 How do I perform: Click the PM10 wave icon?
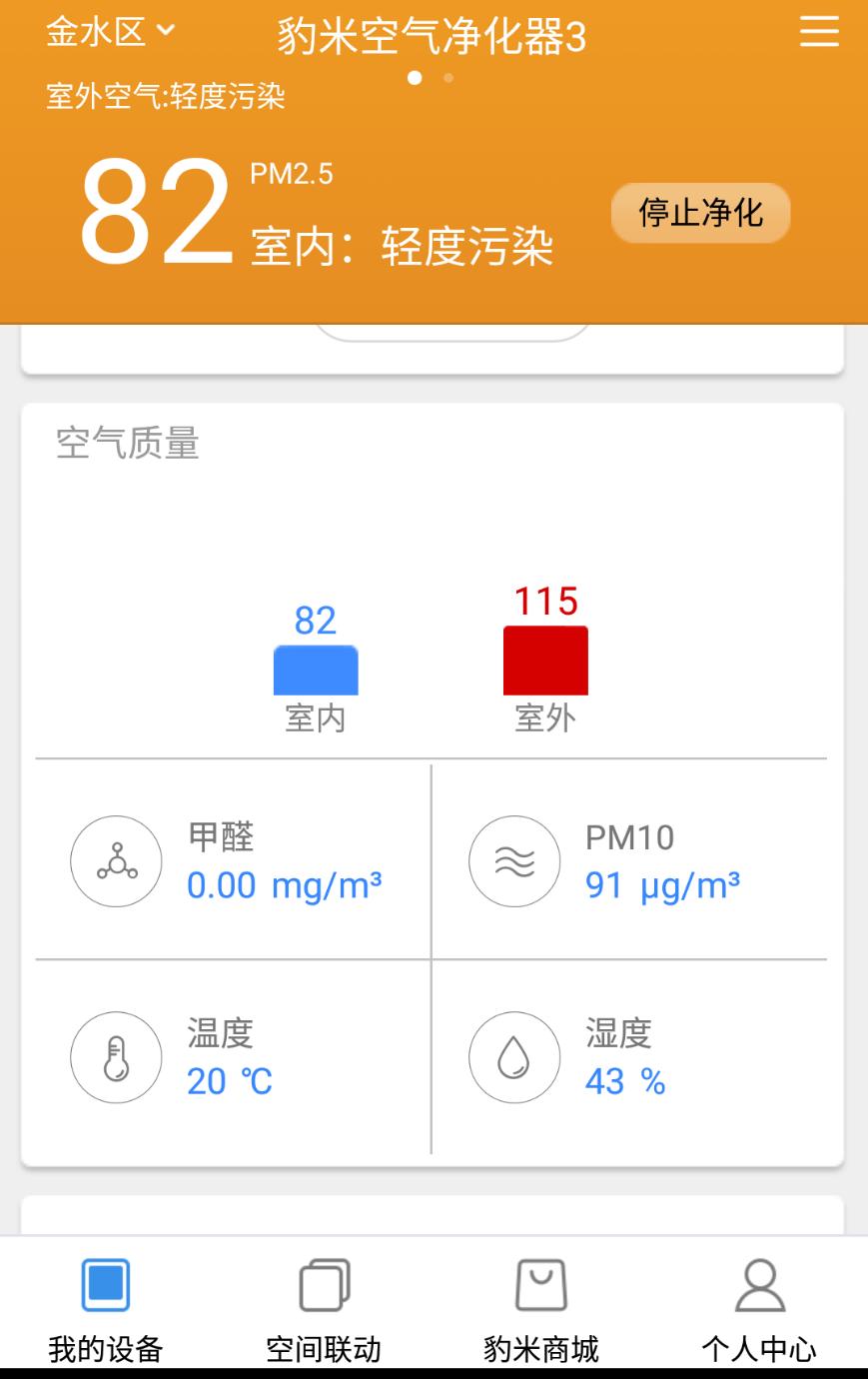click(513, 860)
